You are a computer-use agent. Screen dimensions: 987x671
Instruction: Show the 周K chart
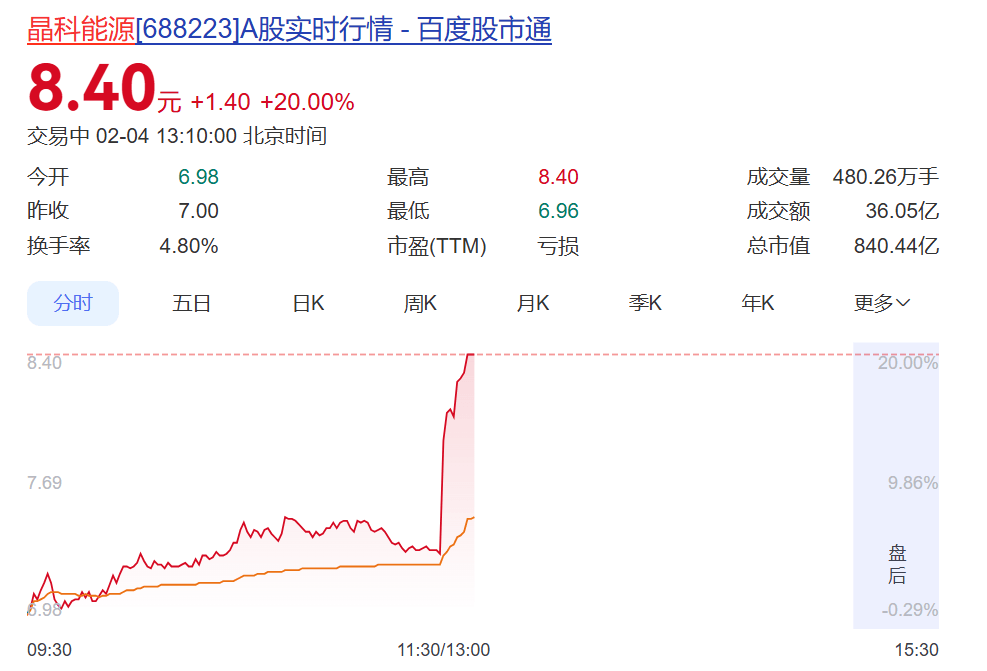click(x=420, y=304)
